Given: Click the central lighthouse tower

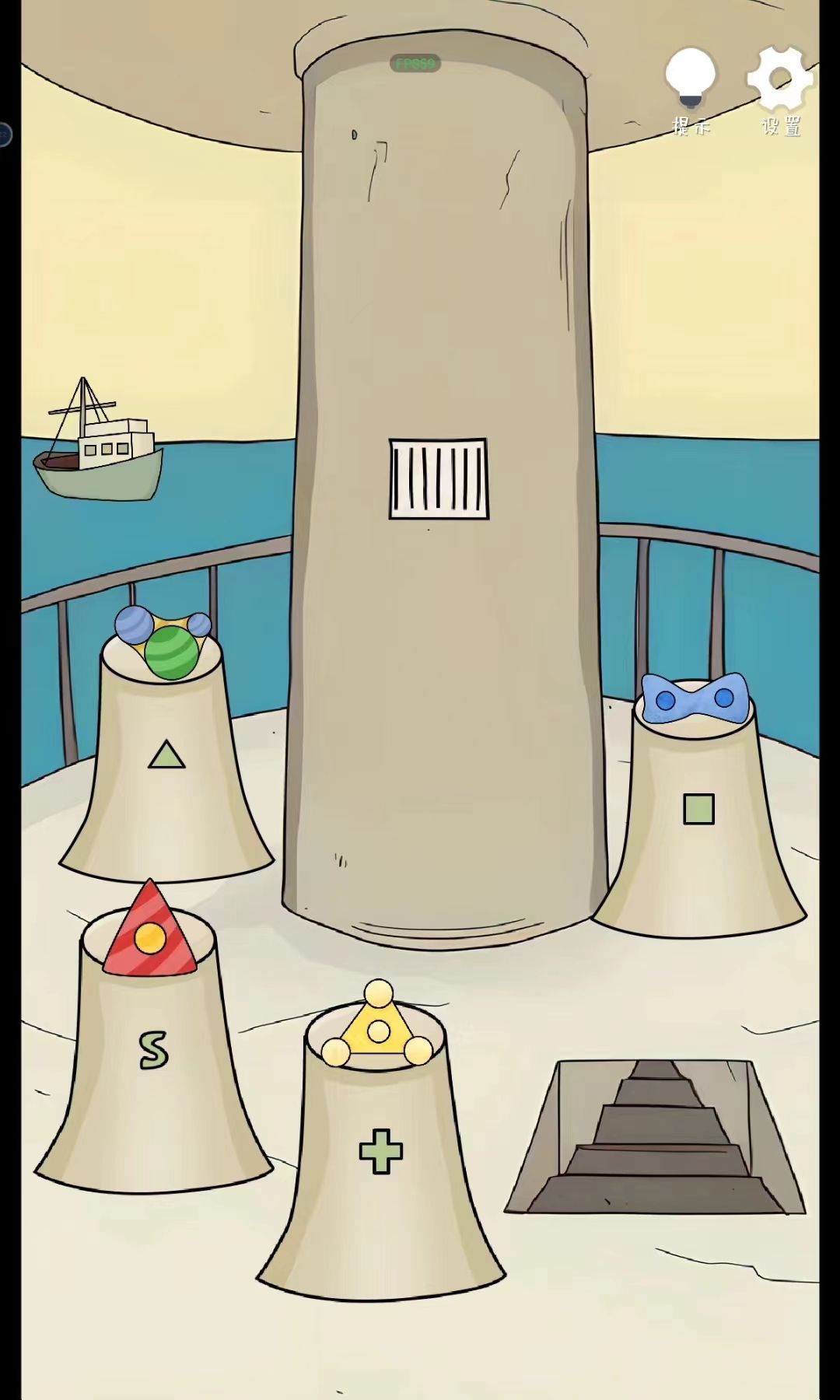Looking at the screenshot, I should pyautogui.click(x=439, y=311).
